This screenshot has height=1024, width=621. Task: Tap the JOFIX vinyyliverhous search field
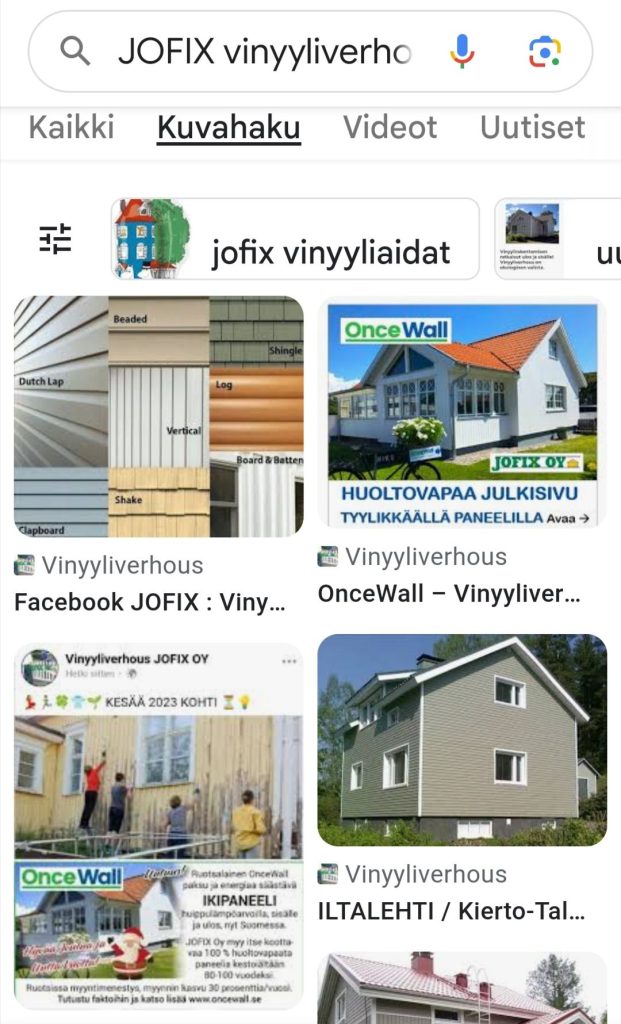tap(264, 52)
